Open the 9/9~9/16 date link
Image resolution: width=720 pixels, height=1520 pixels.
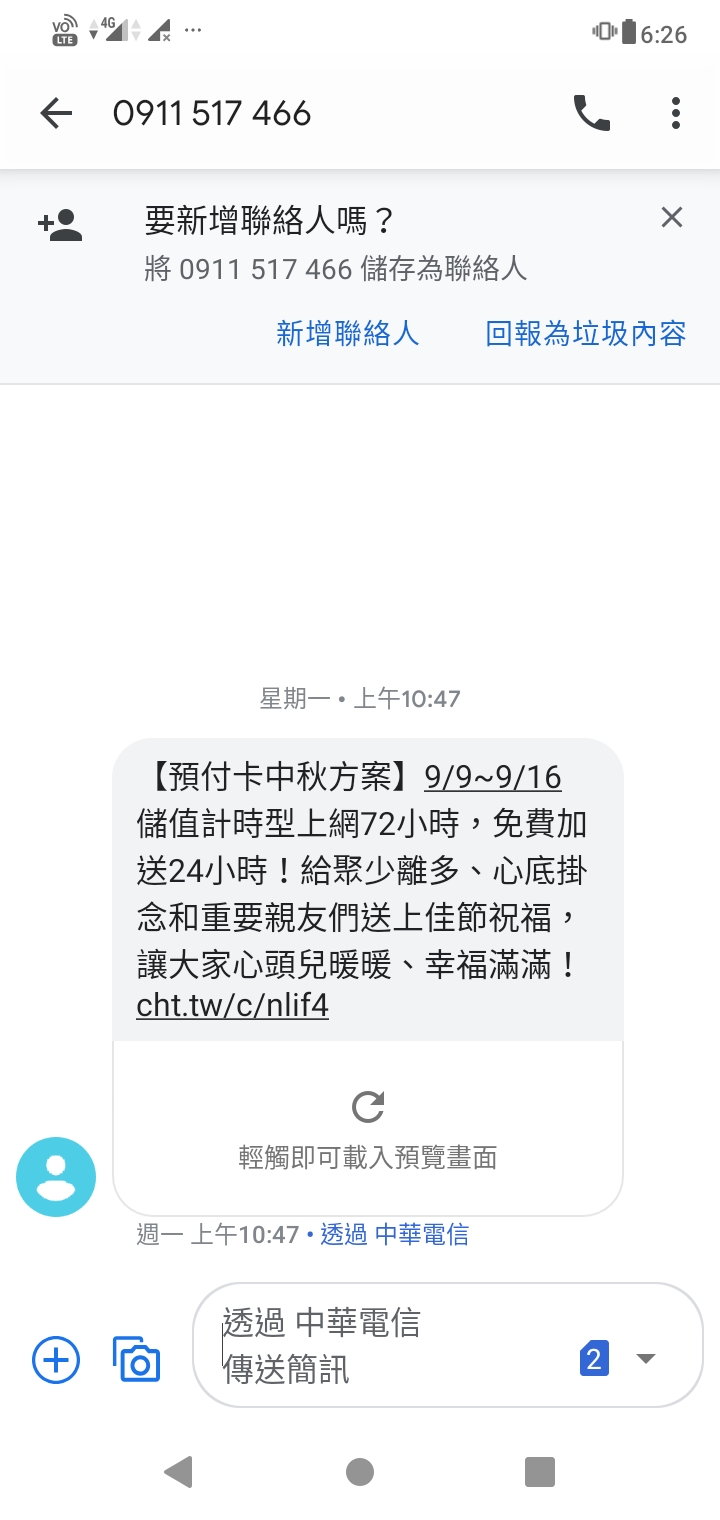[493, 776]
